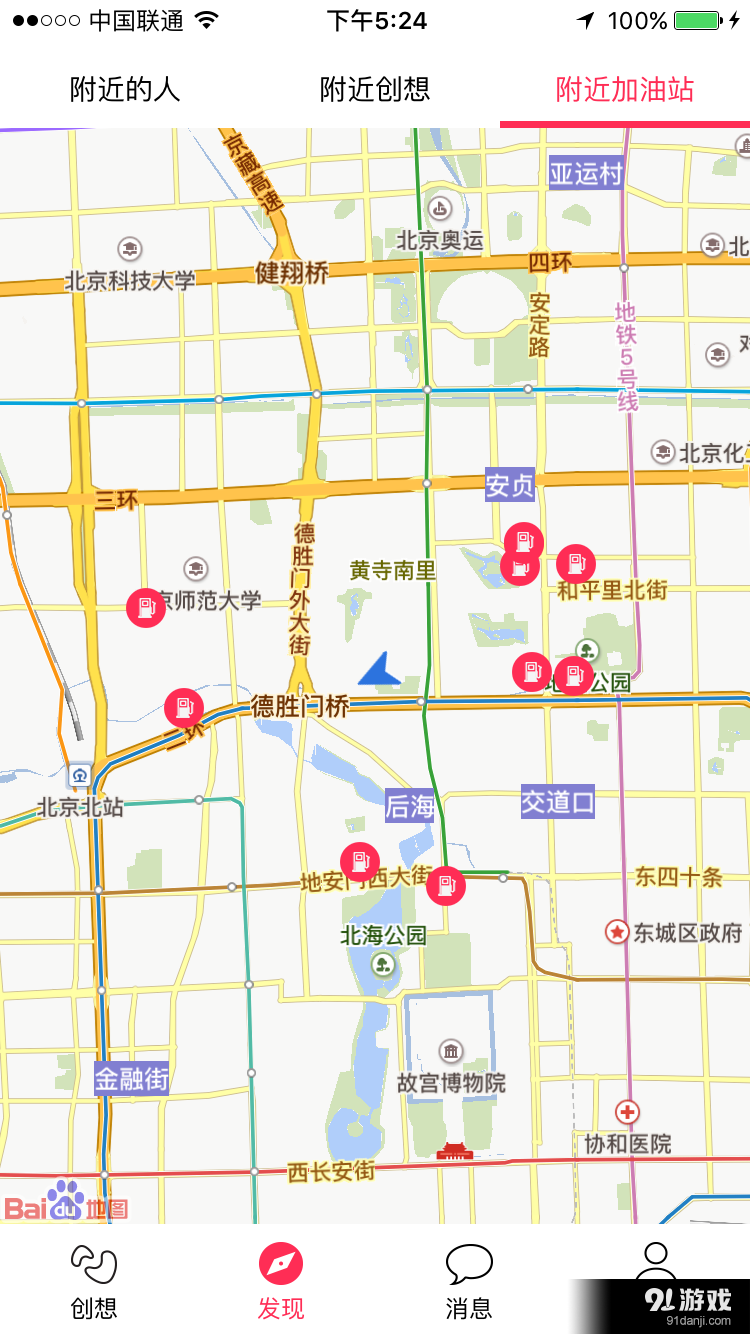This screenshot has height=1334, width=750.
Task: Click the museum icon at 故宫博物院
Action: 452,1050
